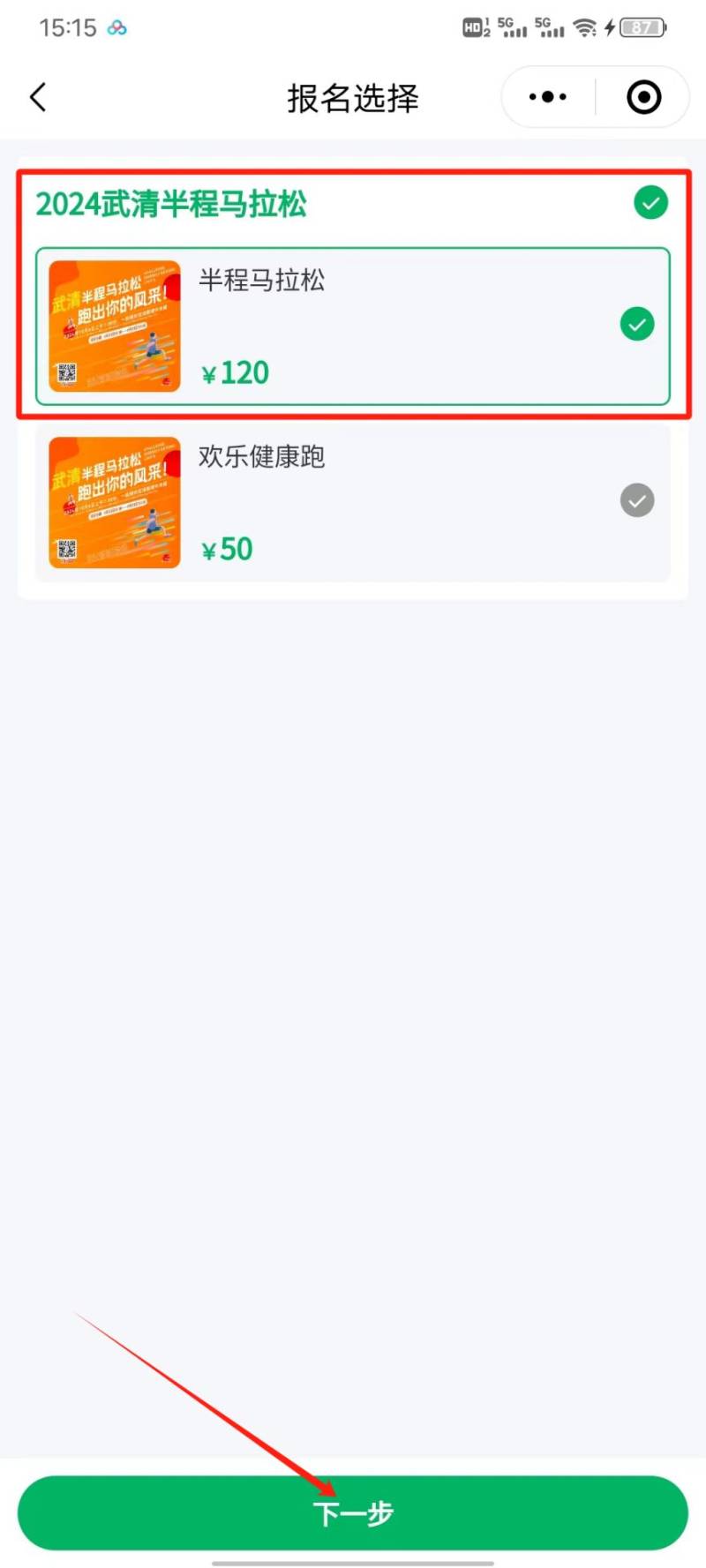This screenshot has width=706, height=1568.
Task: Tap the ¥50 price label
Action: click(226, 548)
